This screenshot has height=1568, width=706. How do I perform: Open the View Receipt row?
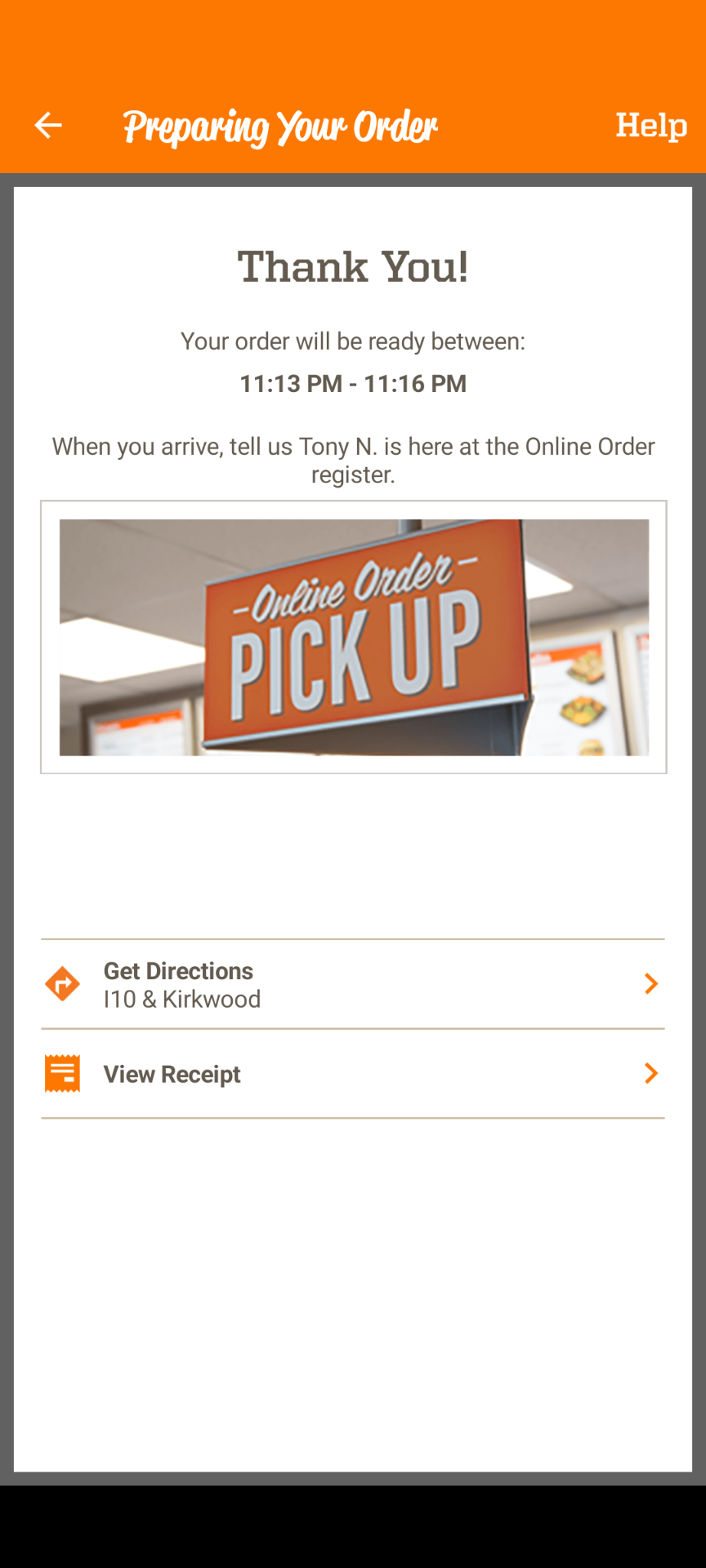point(352,1074)
